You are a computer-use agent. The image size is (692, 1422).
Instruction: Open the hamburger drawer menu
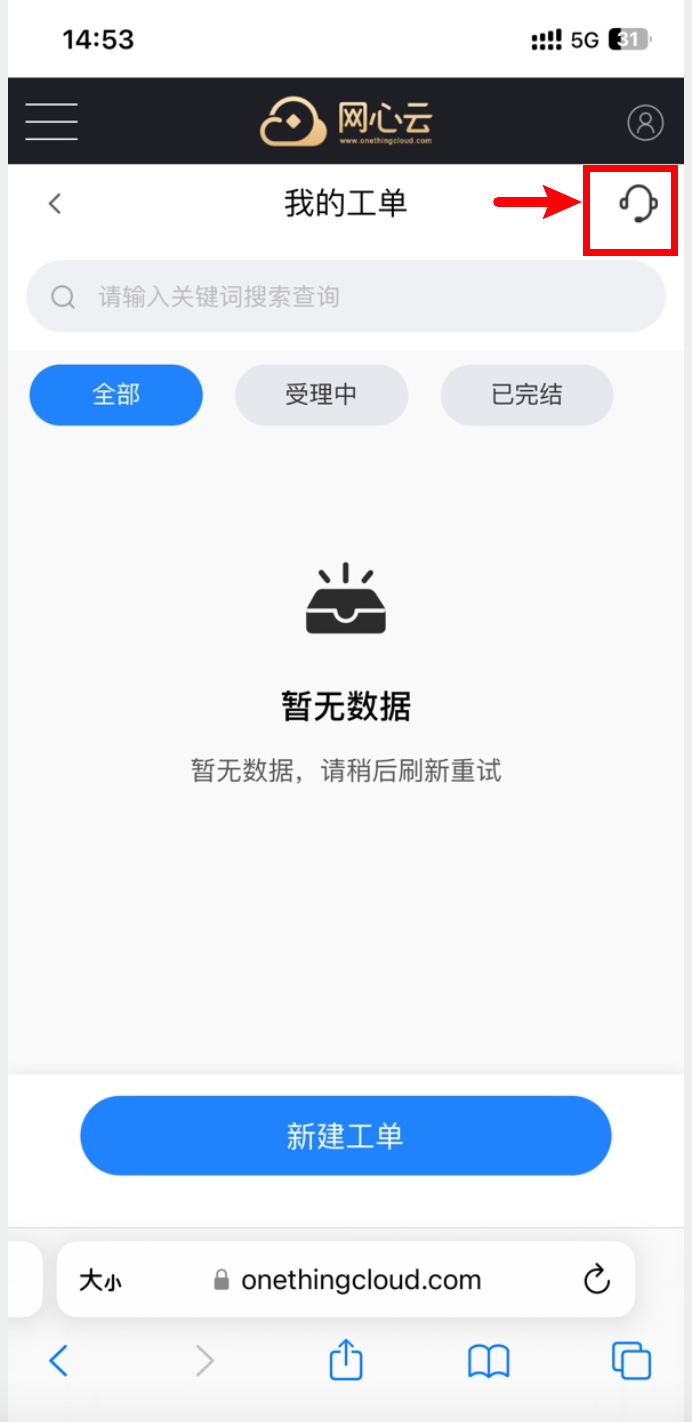coord(52,122)
